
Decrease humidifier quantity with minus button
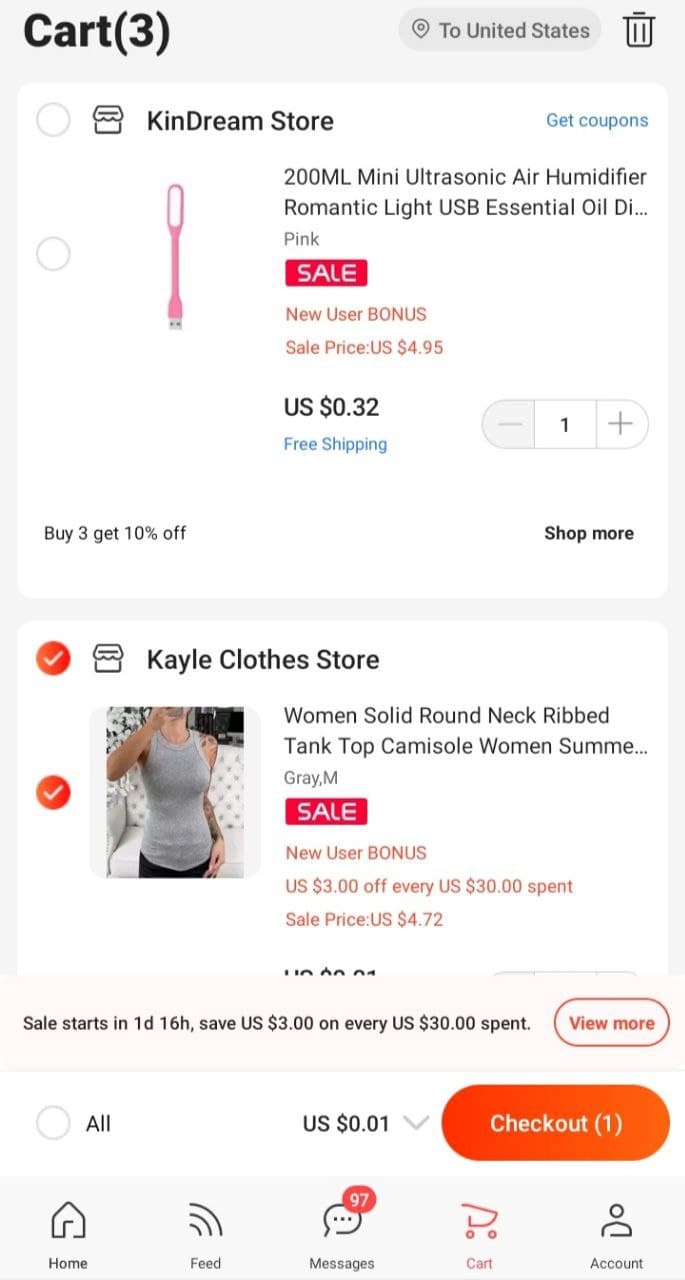tap(509, 425)
